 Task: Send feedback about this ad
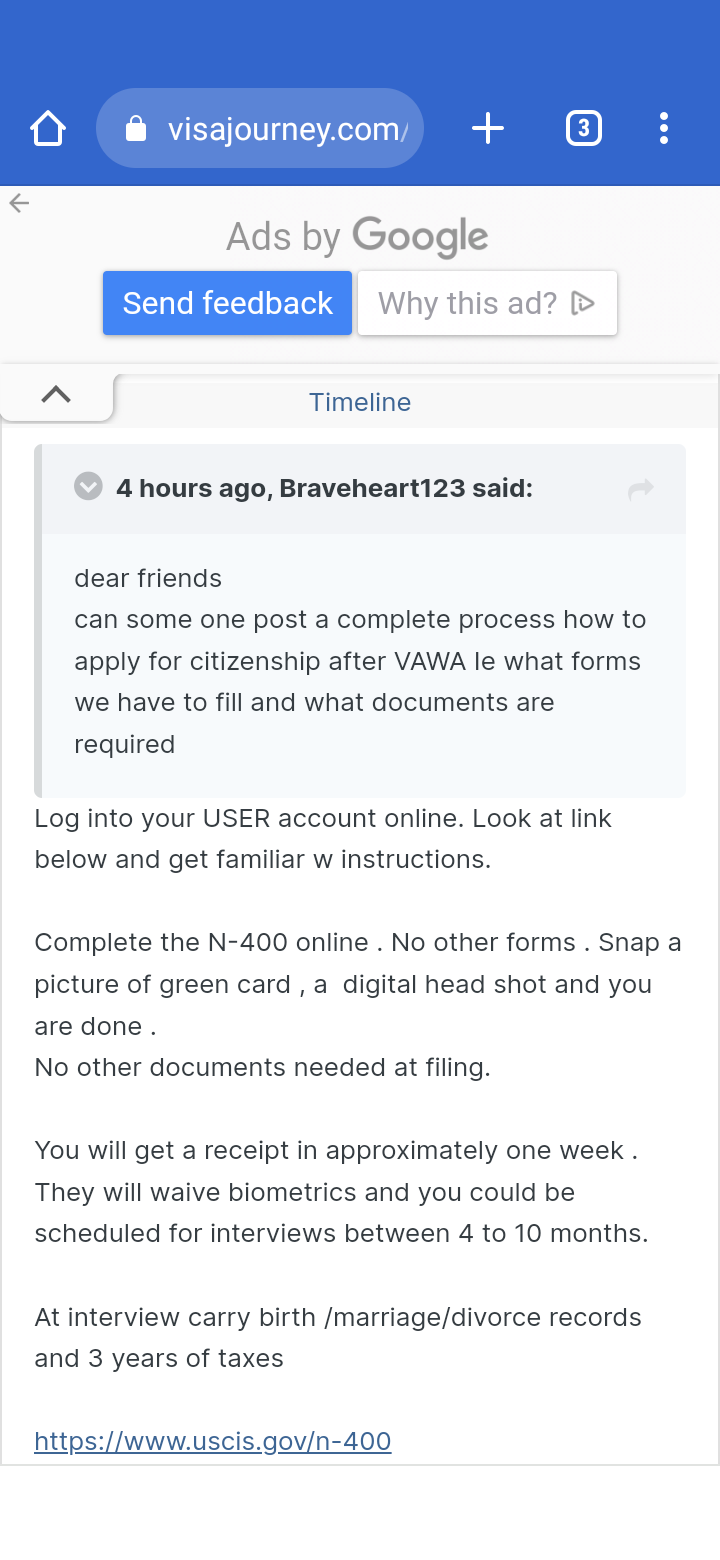pos(228,303)
